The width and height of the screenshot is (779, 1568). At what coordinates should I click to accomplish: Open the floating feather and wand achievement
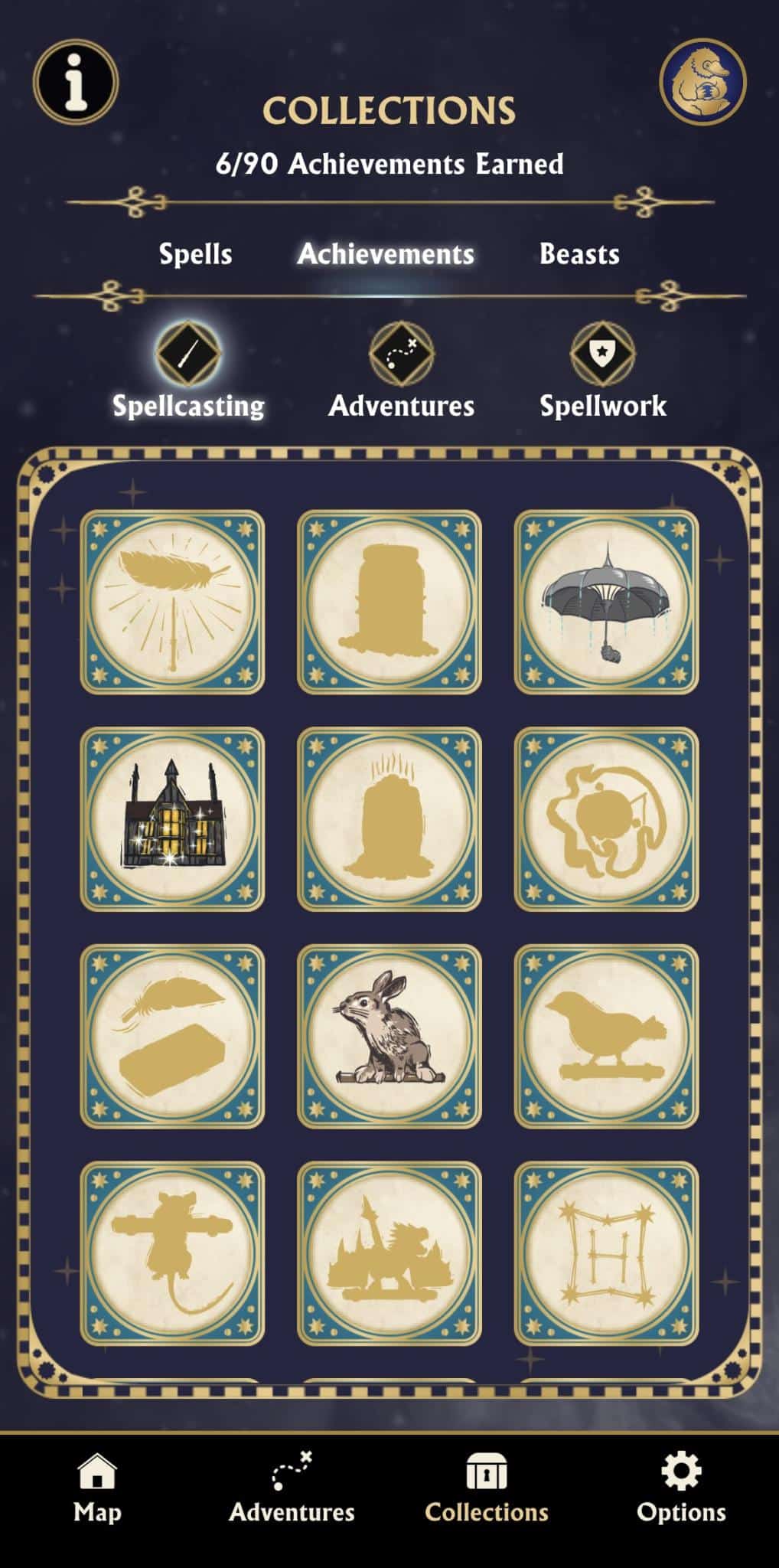(x=173, y=602)
